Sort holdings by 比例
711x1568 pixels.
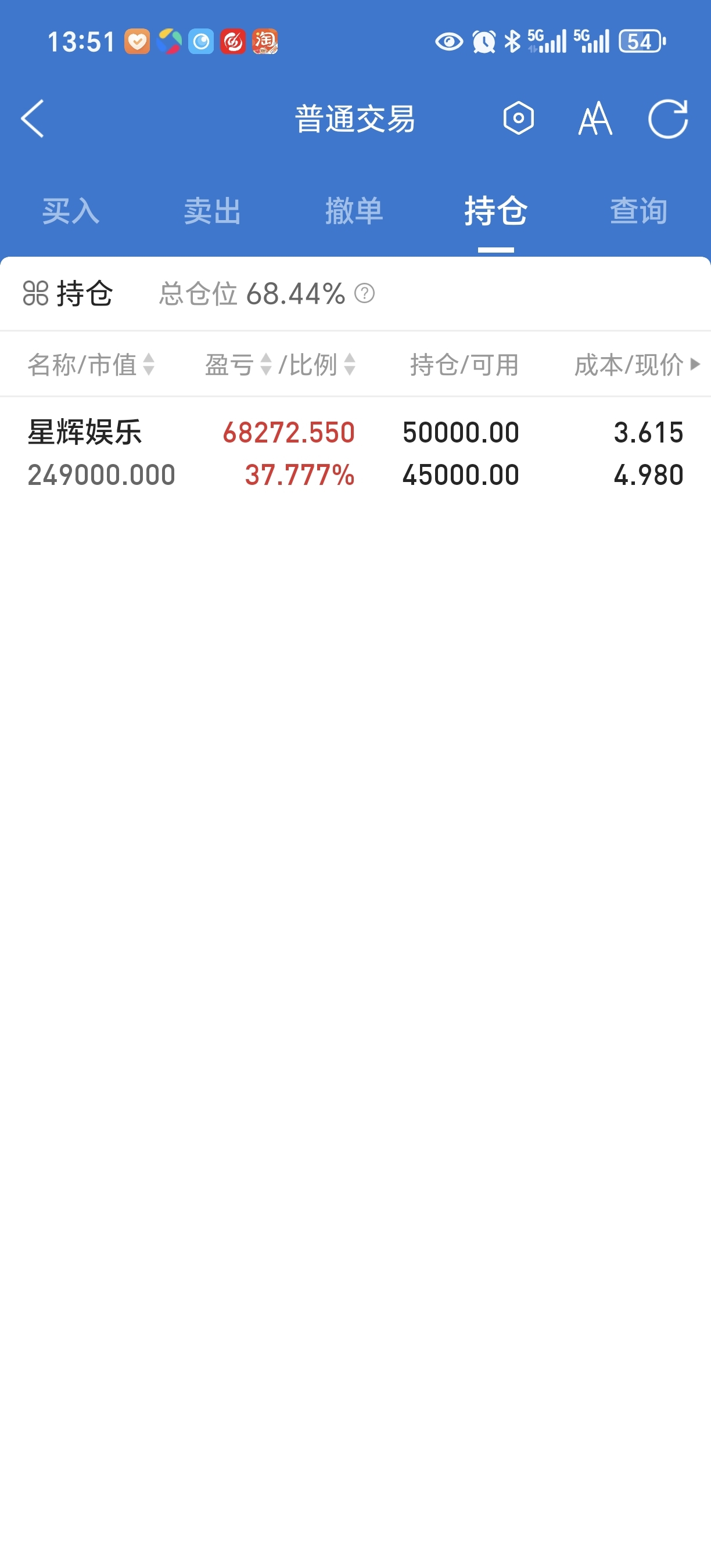[317, 365]
